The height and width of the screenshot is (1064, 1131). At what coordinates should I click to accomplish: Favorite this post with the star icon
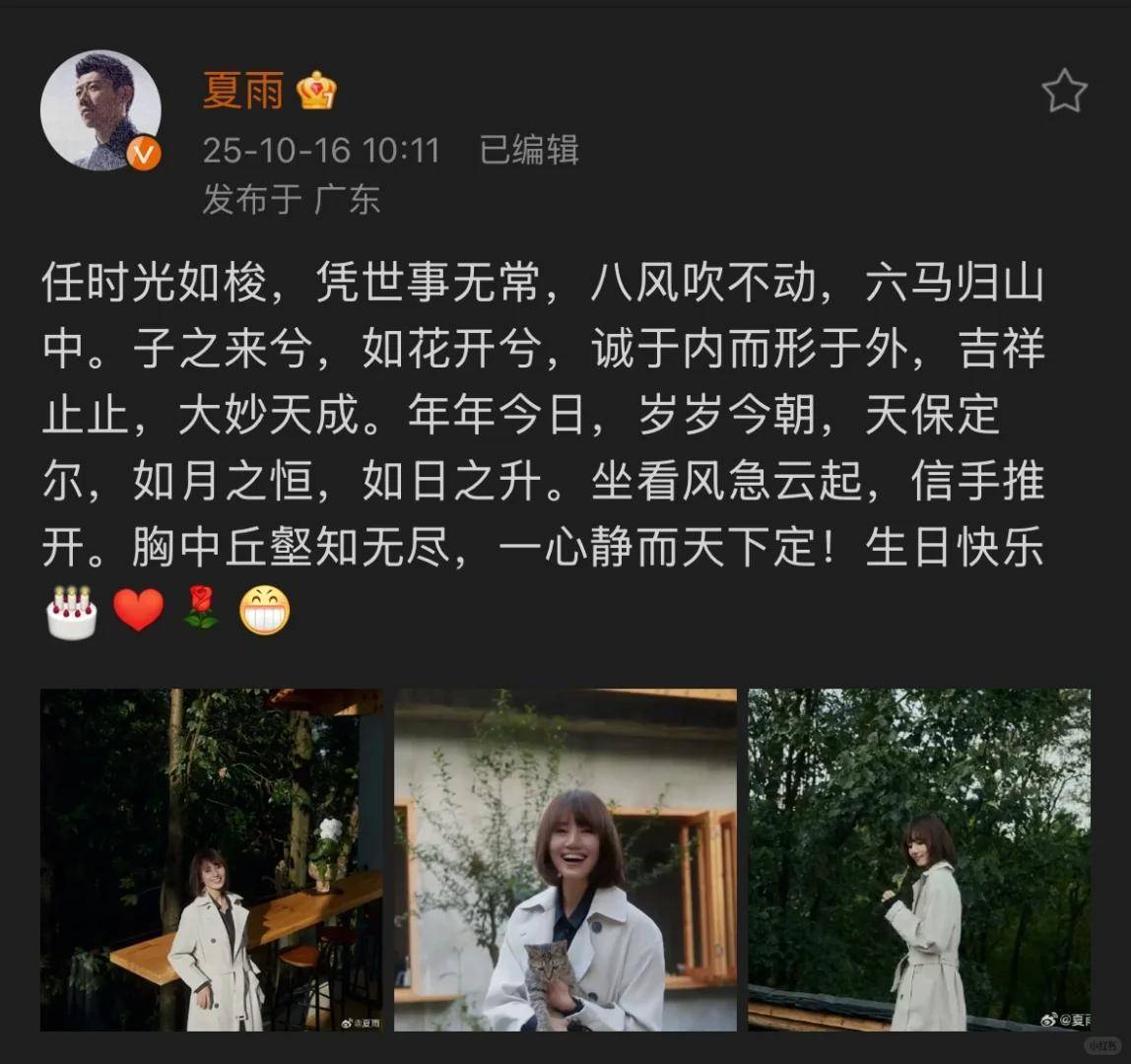coord(1064,93)
